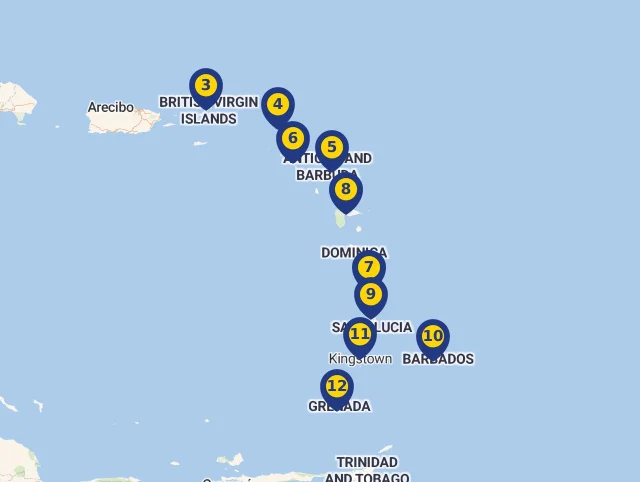Tap marker 11 near Kingstown

(x=360, y=334)
